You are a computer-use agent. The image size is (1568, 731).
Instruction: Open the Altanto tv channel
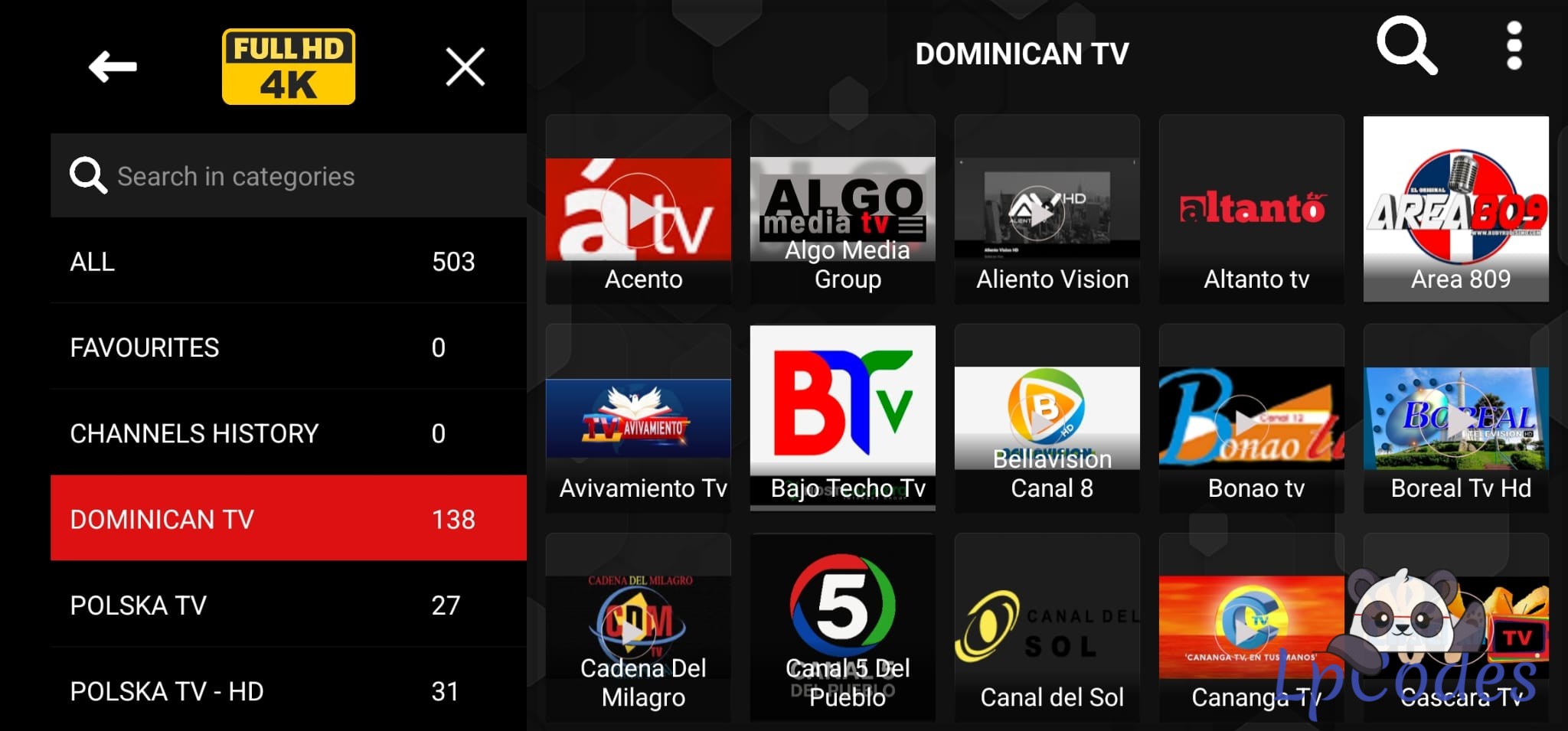tap(1252, 209)
